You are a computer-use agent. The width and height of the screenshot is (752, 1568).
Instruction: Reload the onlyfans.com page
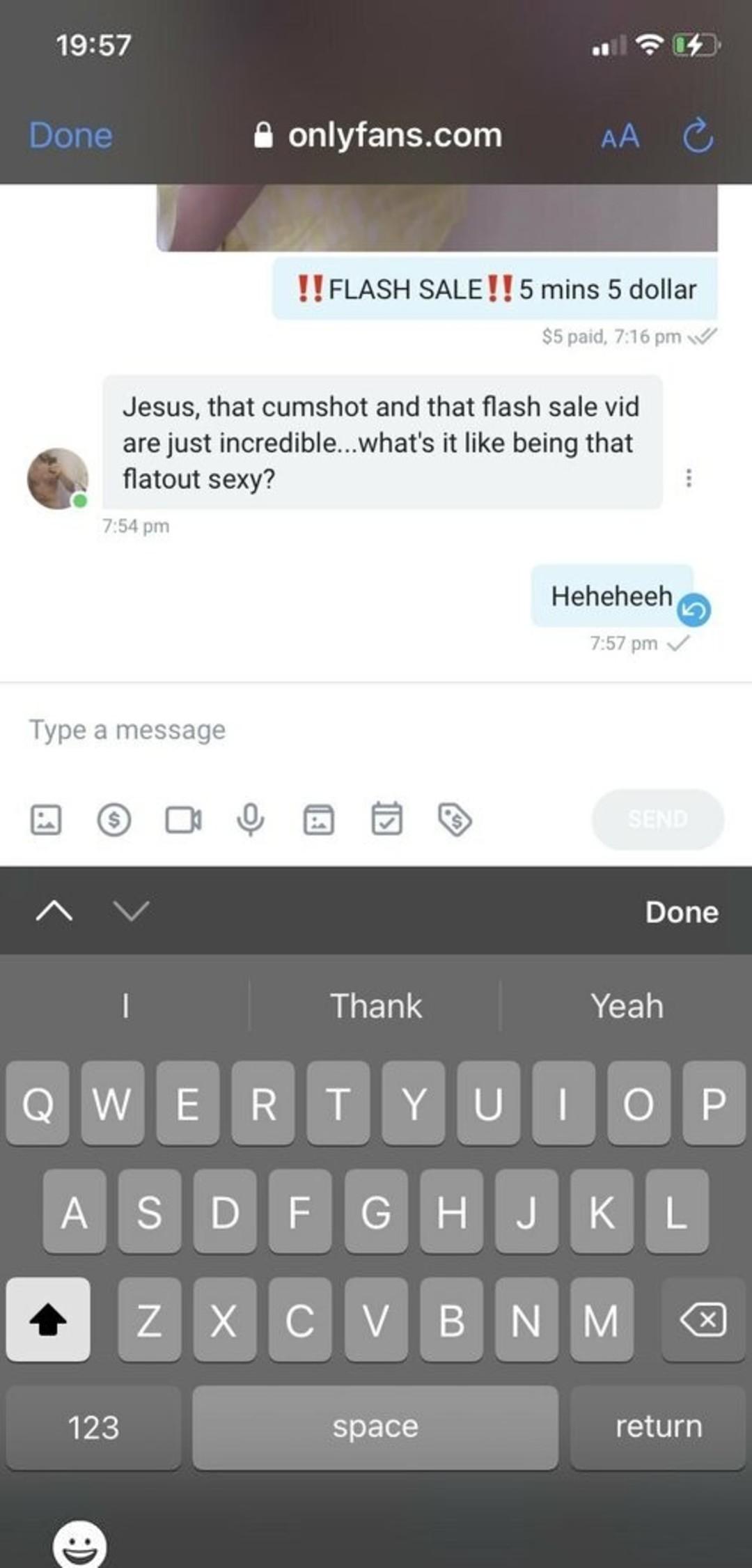click(698, 135)
